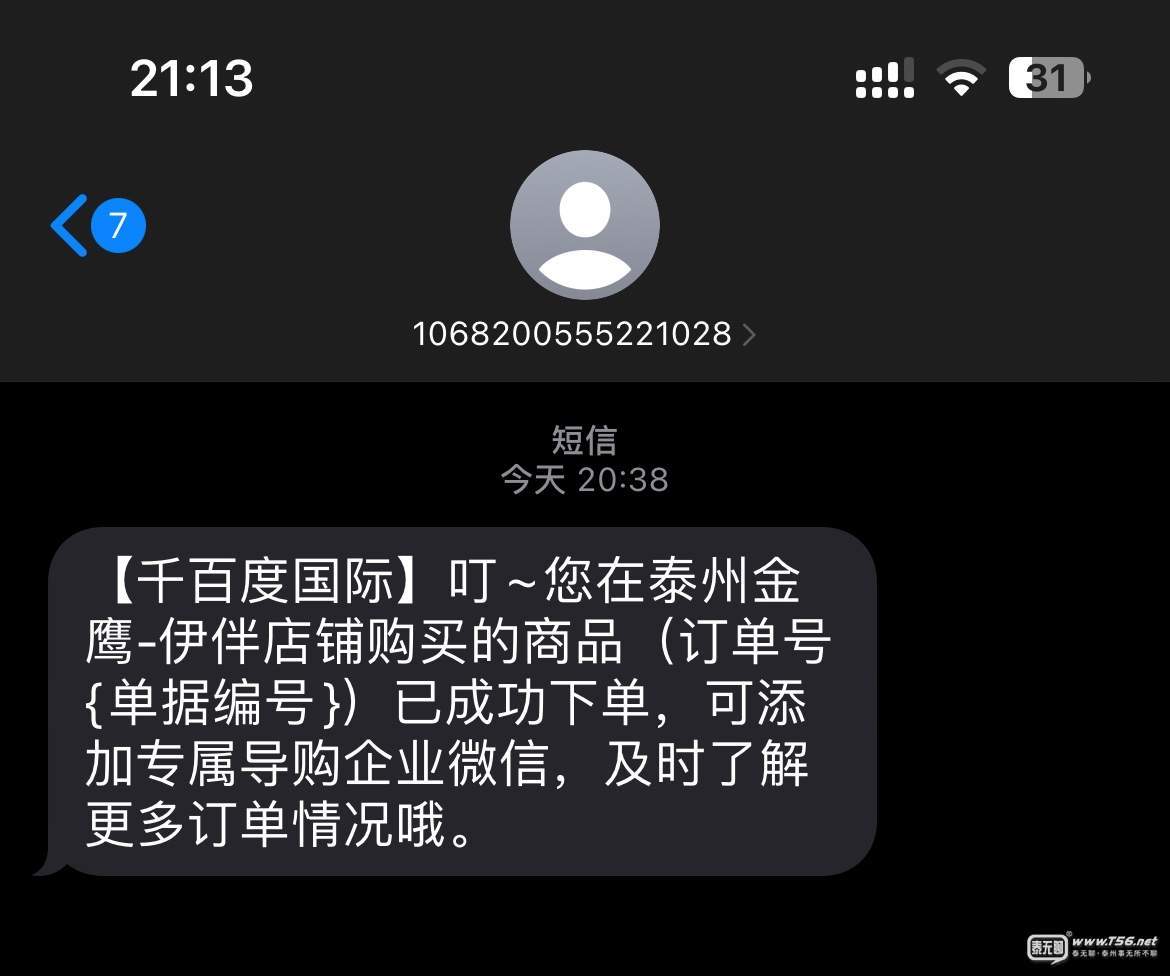Open contact details for 1068200555221028

[583, 334]
